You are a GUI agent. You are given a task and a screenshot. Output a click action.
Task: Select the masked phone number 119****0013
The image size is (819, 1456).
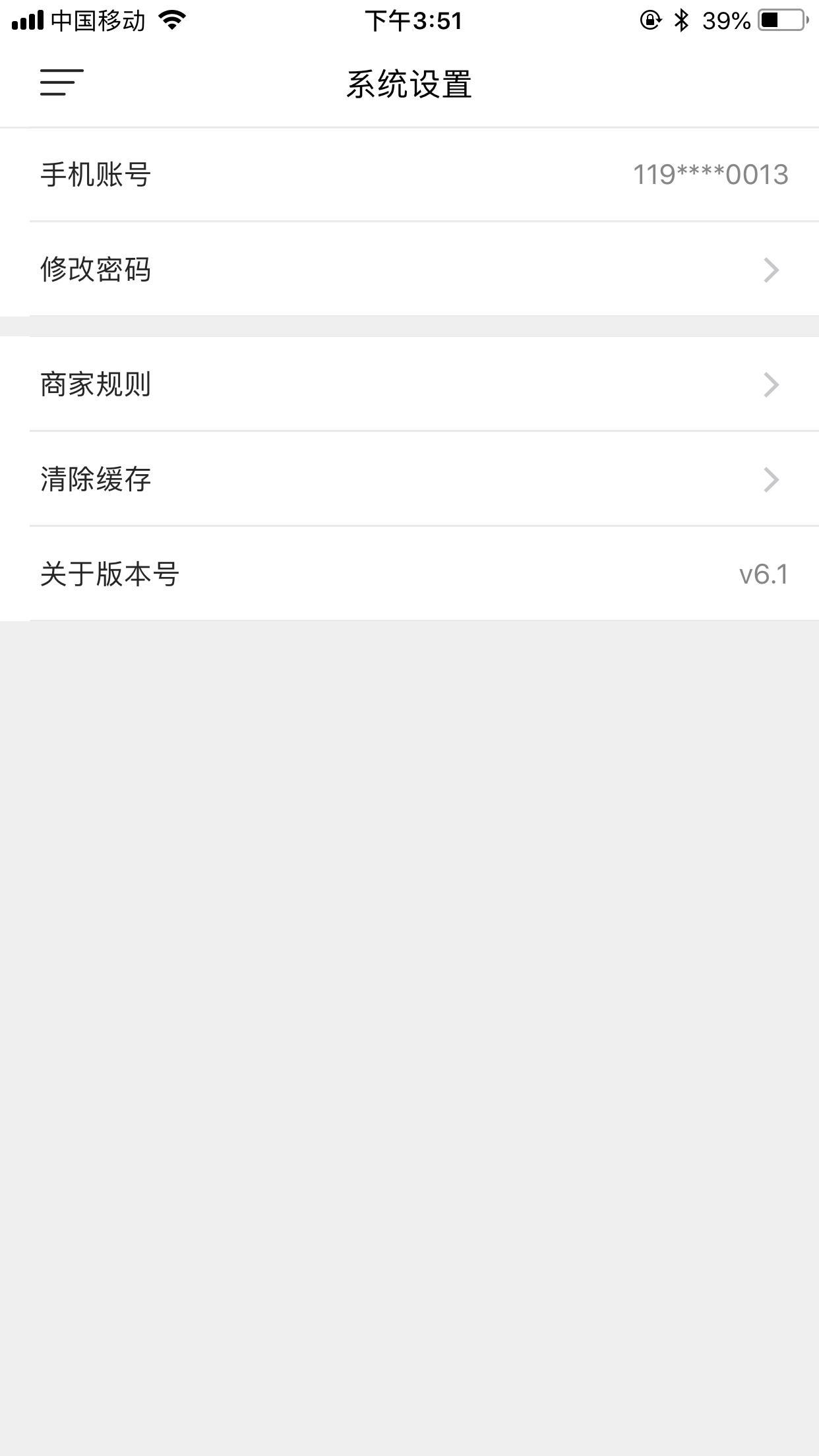coord(711,174)
